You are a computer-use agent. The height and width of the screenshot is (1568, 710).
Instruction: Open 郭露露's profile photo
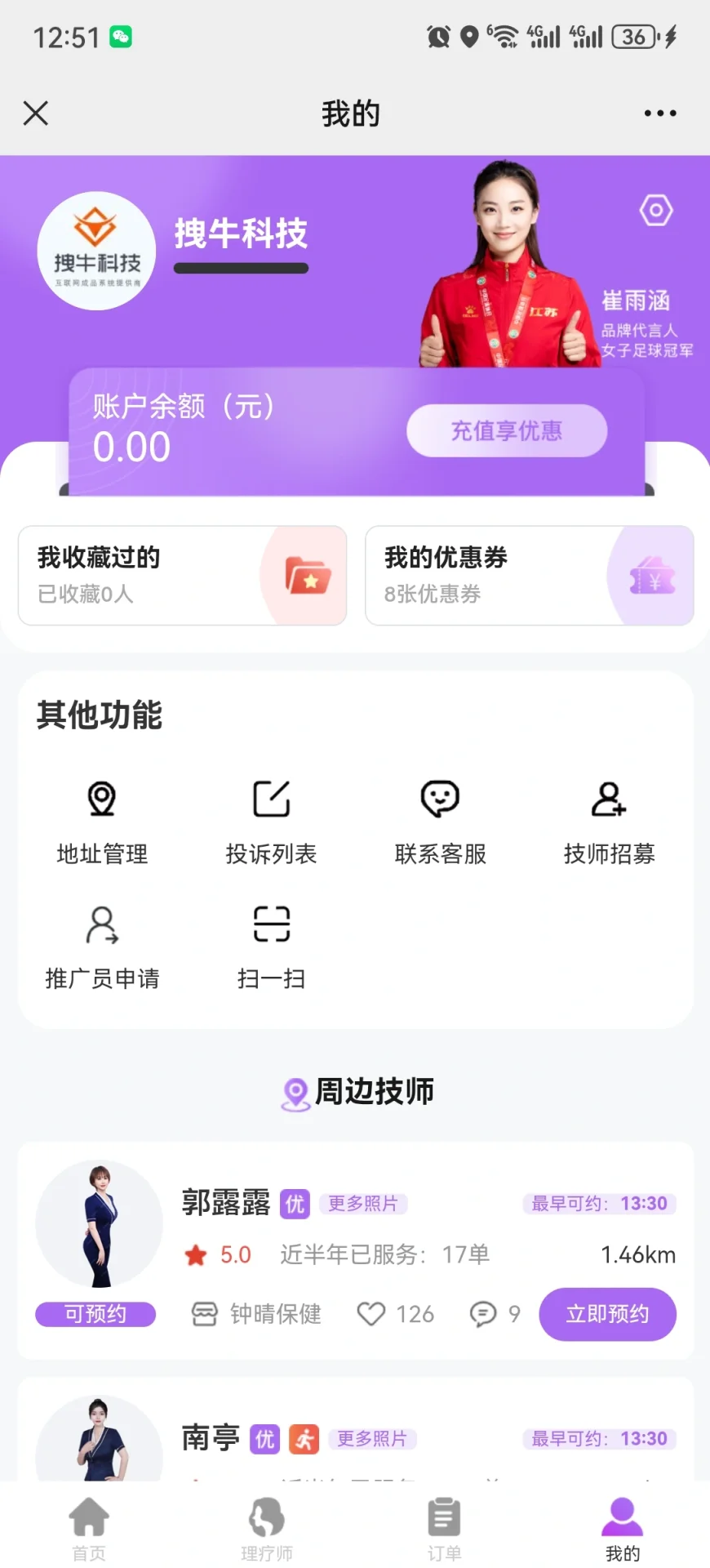coord(99,1224)
